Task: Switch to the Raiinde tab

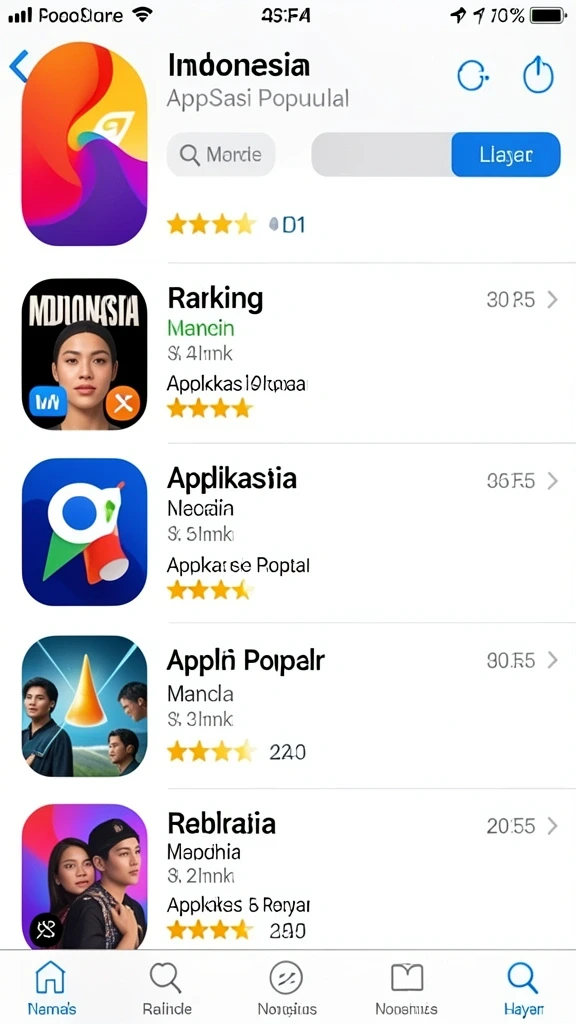Action: (x=167, y=987)
